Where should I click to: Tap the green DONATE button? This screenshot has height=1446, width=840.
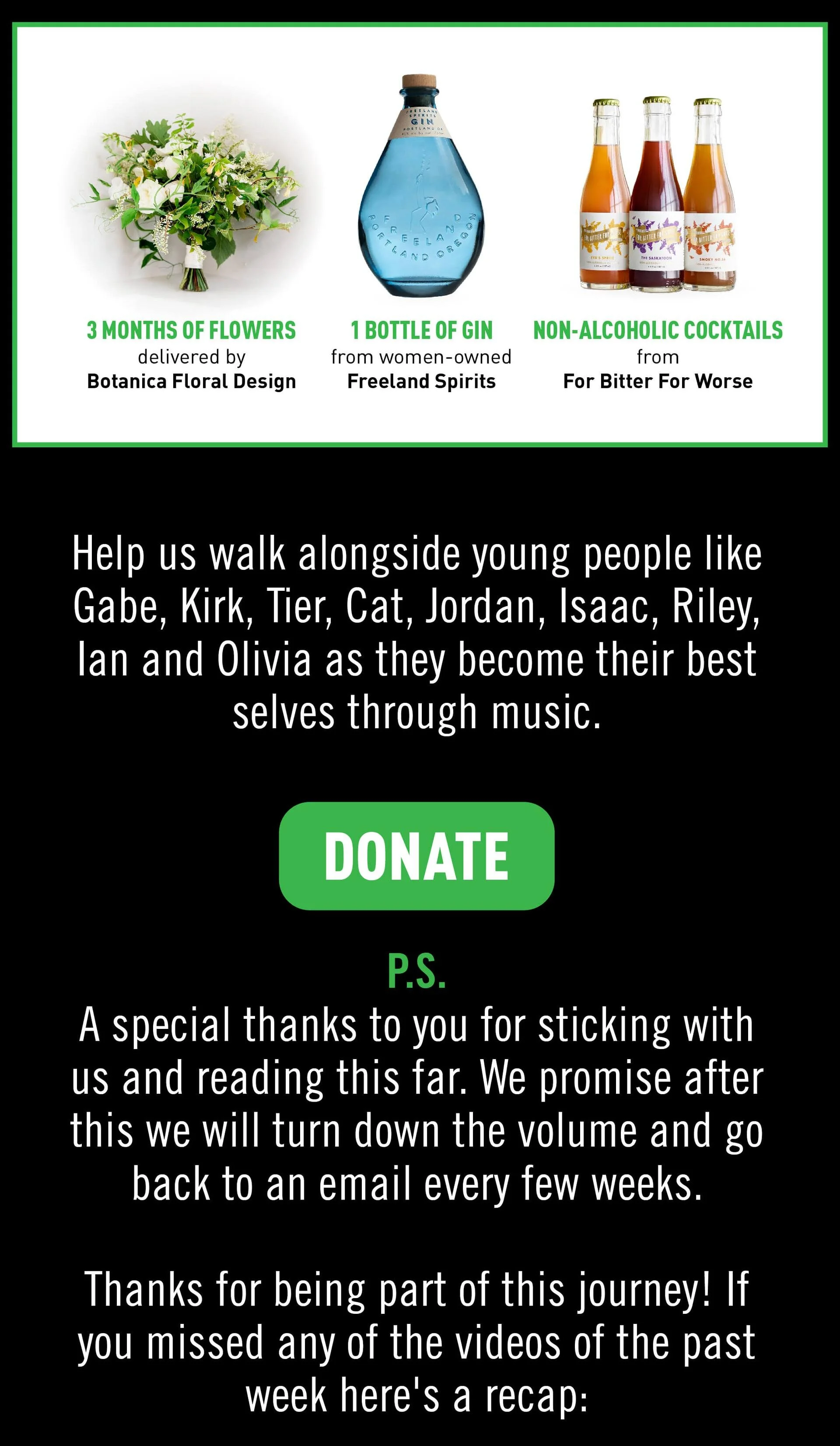[x=416, y=856]
